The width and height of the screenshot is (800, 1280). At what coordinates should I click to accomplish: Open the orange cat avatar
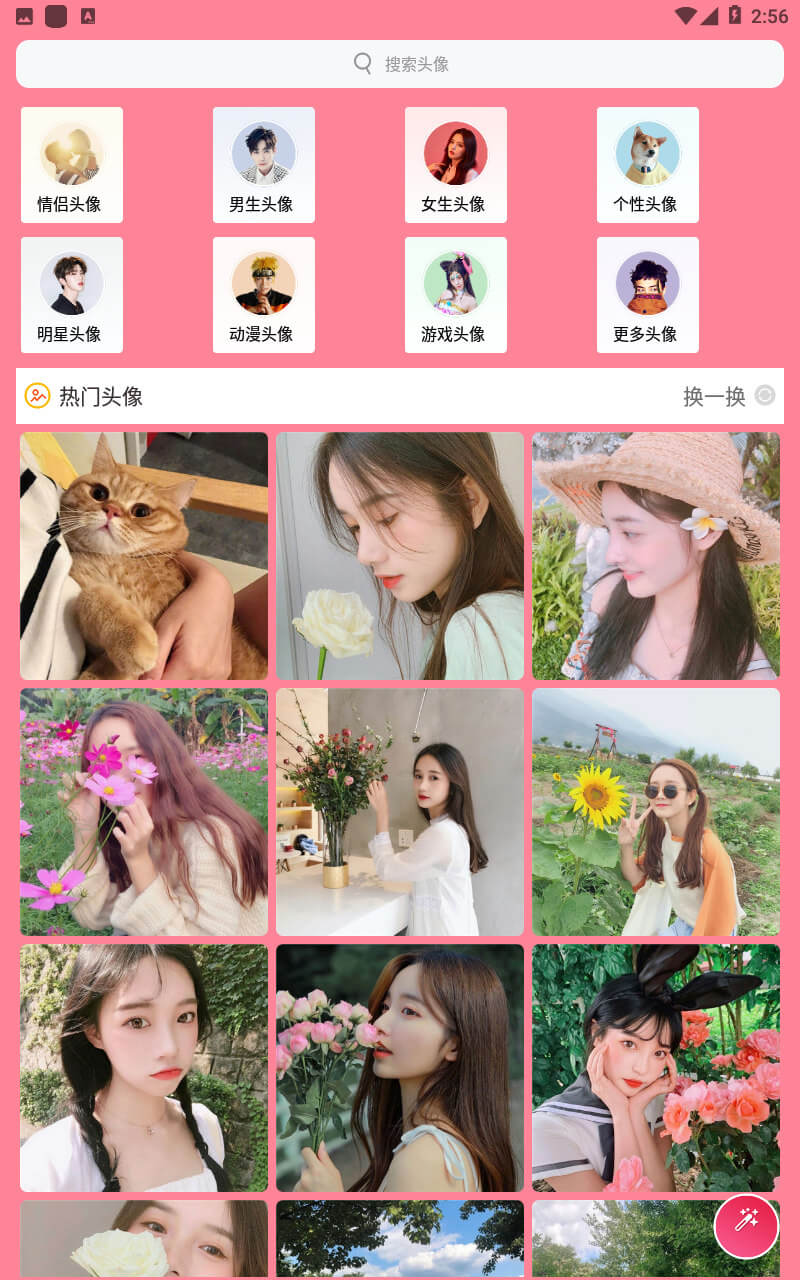tap(144, 556)
